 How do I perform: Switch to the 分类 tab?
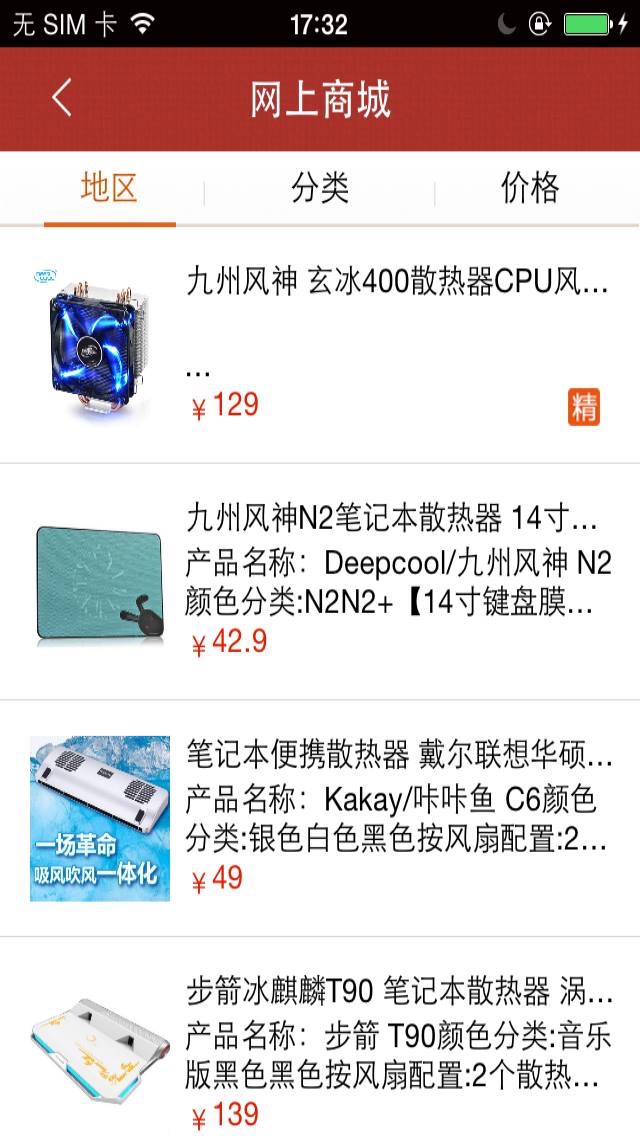point(320,188)
